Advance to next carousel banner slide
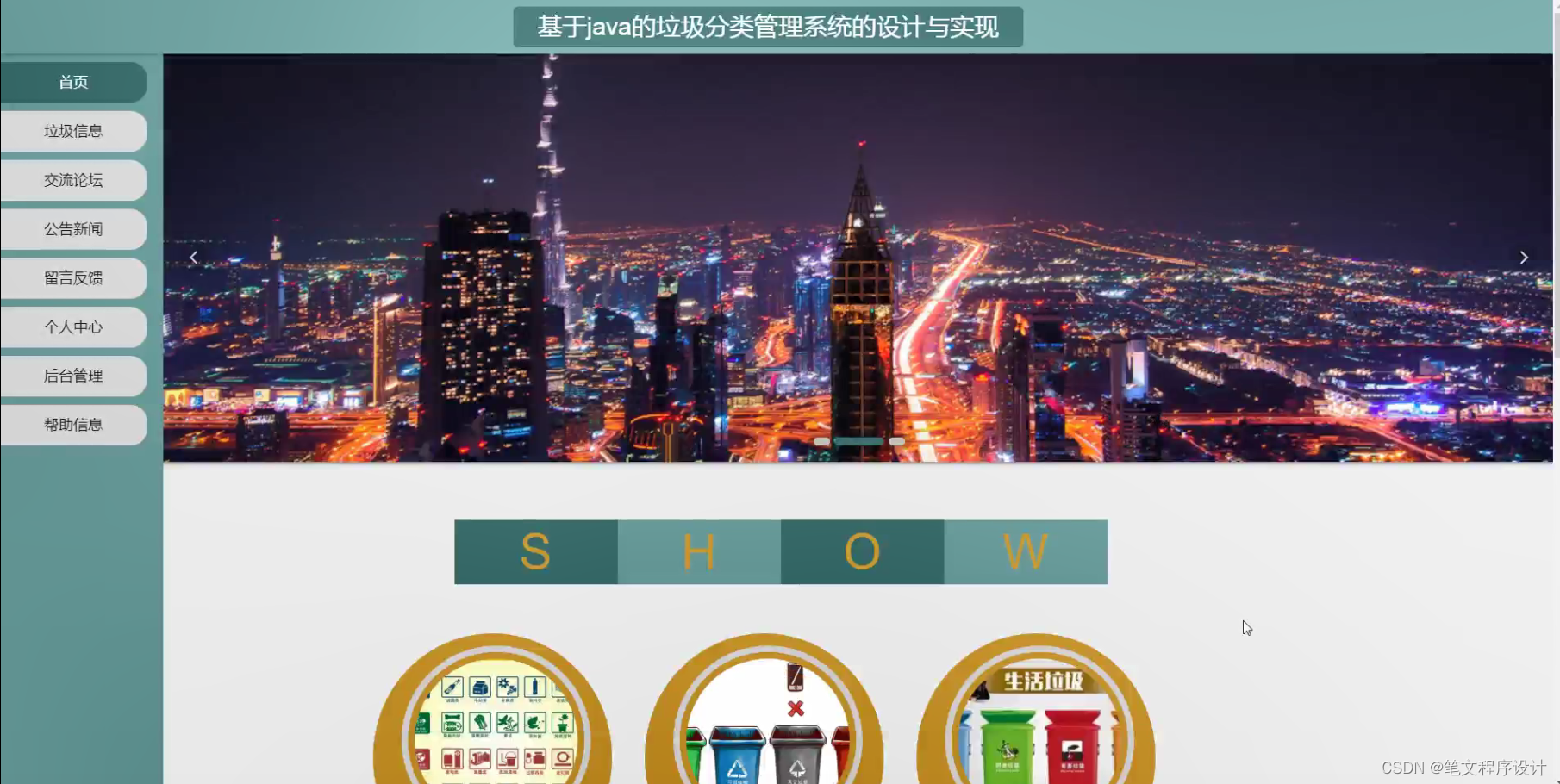 tap(1523, 258)
